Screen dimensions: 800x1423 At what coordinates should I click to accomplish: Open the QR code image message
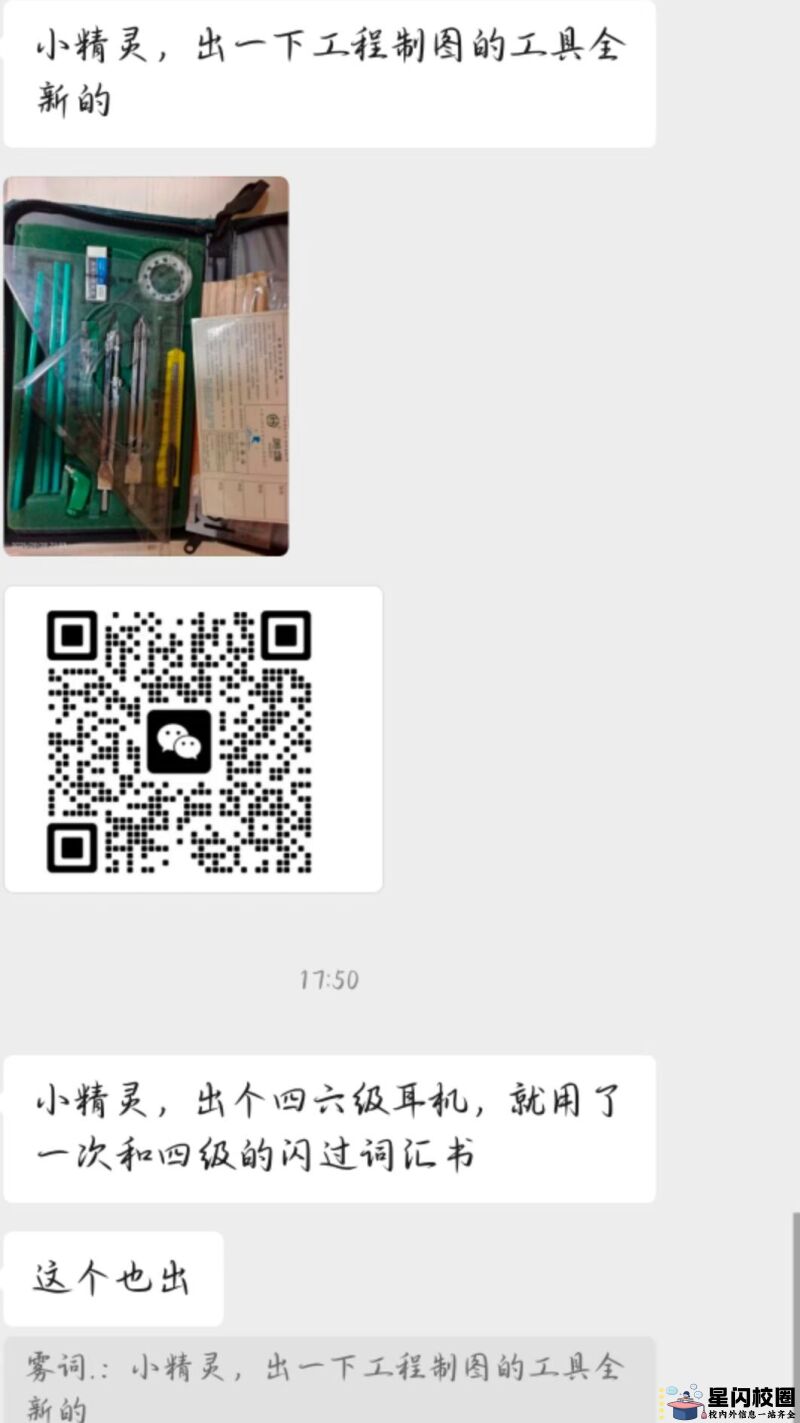pos(193,739)
